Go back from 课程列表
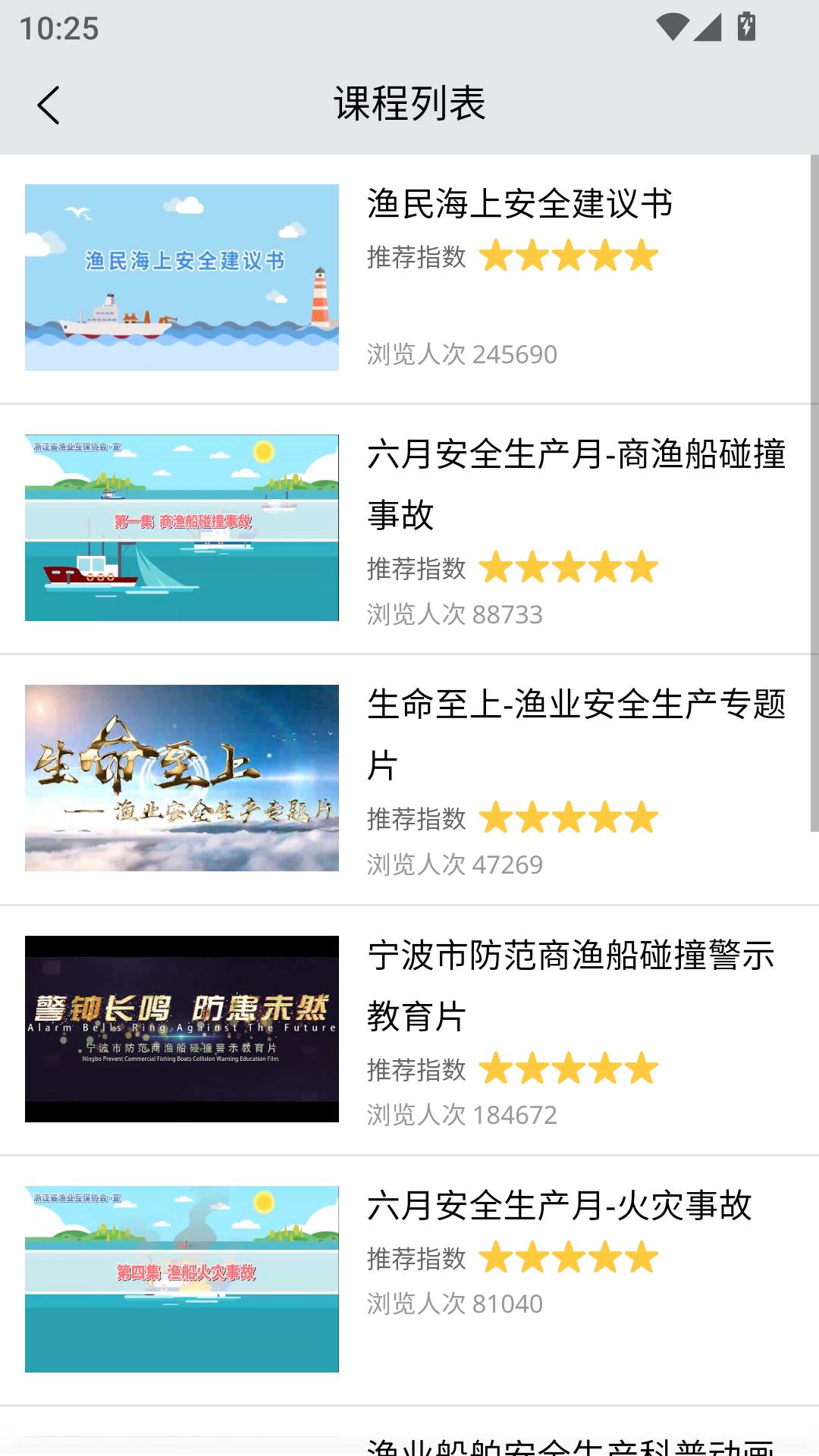 click(49, 105)
